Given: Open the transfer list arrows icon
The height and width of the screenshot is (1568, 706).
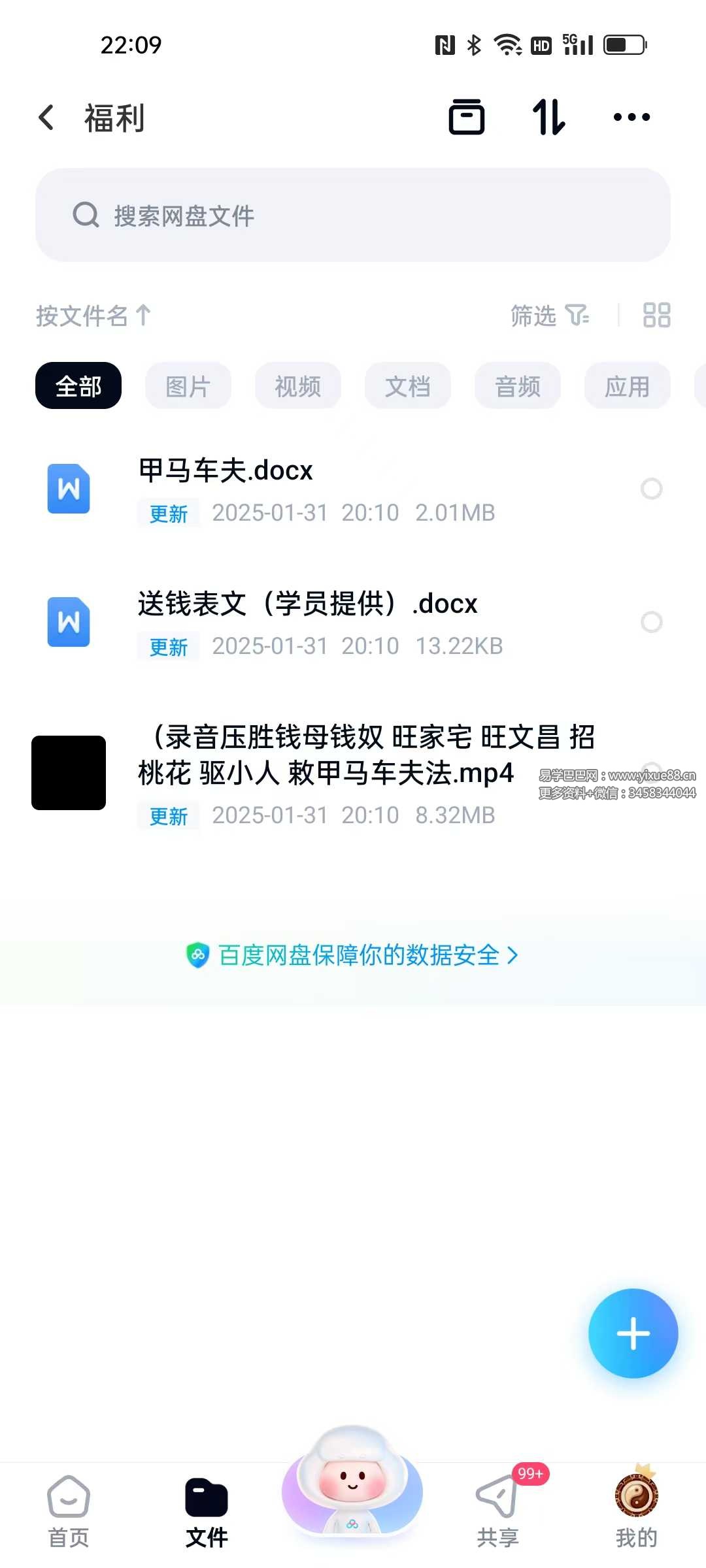Looking at the screenshot, I should (548, 118).
